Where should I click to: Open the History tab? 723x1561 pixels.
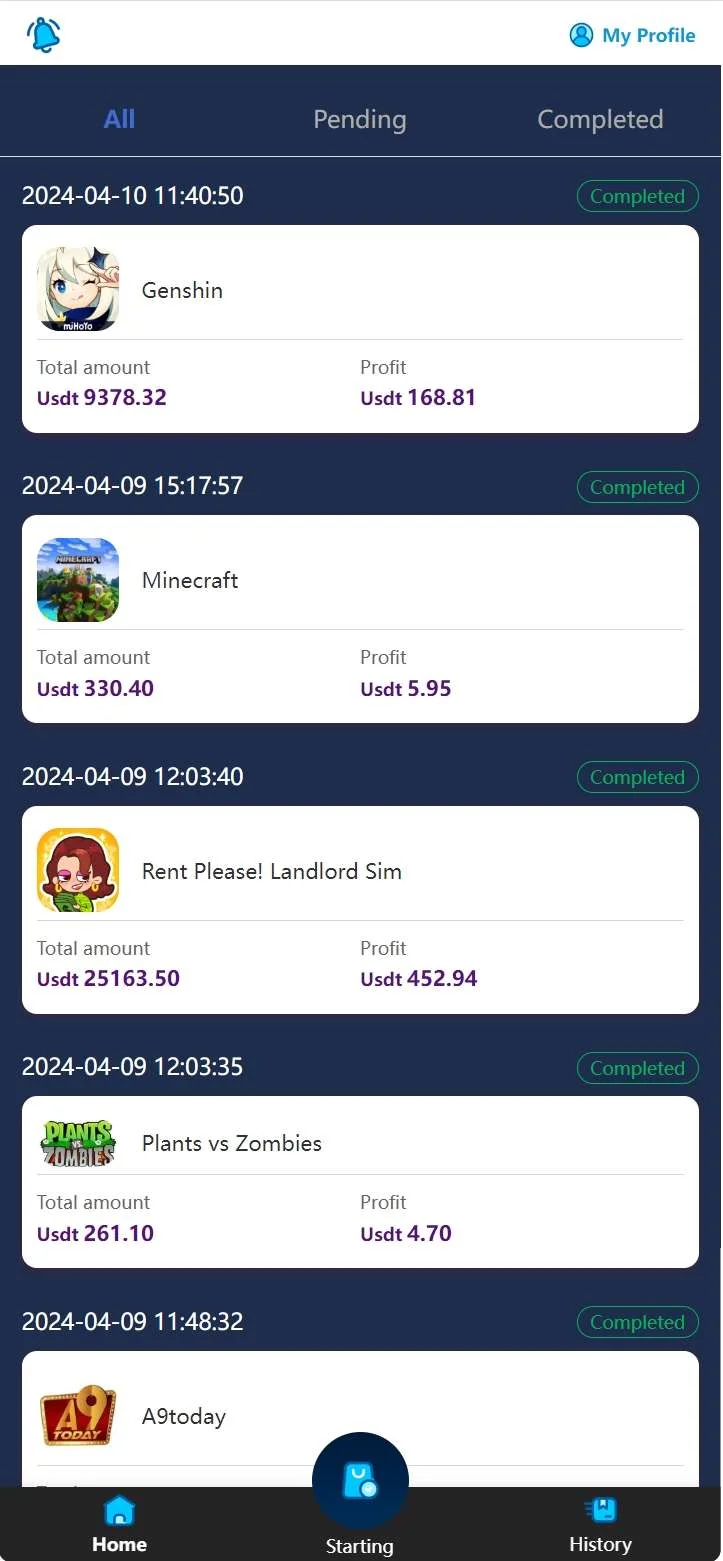point(600,1525)
